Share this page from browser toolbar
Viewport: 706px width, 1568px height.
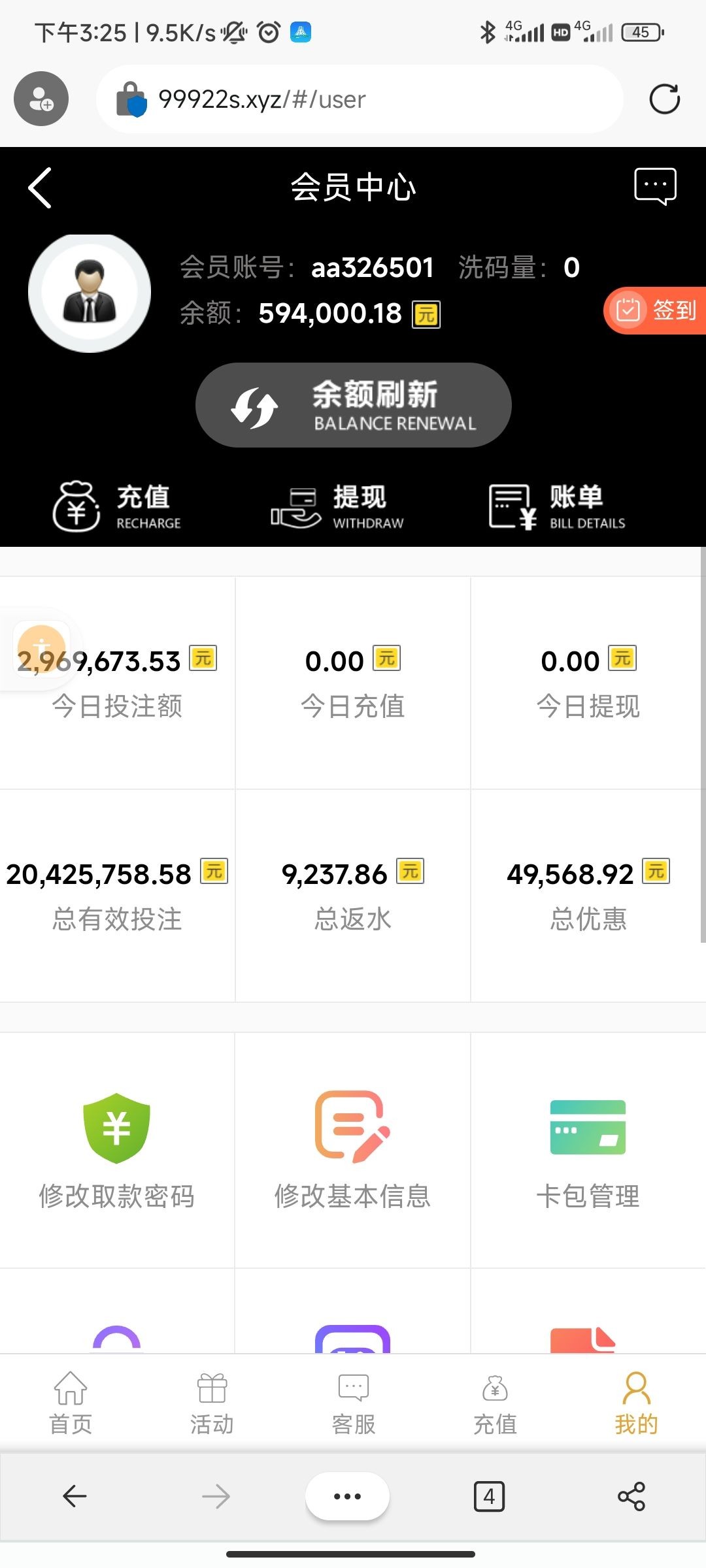pos(631,1496)
